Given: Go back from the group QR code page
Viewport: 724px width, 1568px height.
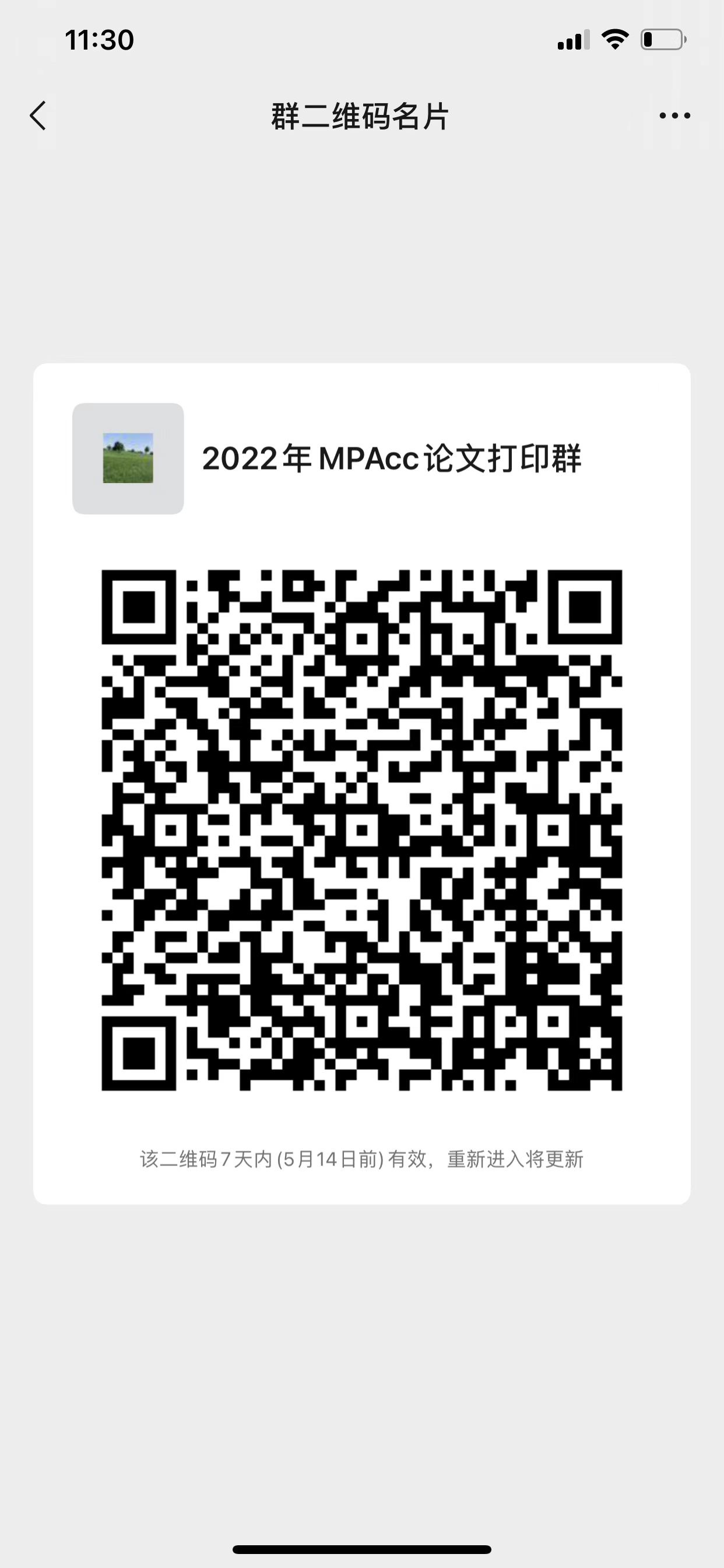Looking at the screenshot, I should pos(38,116).
